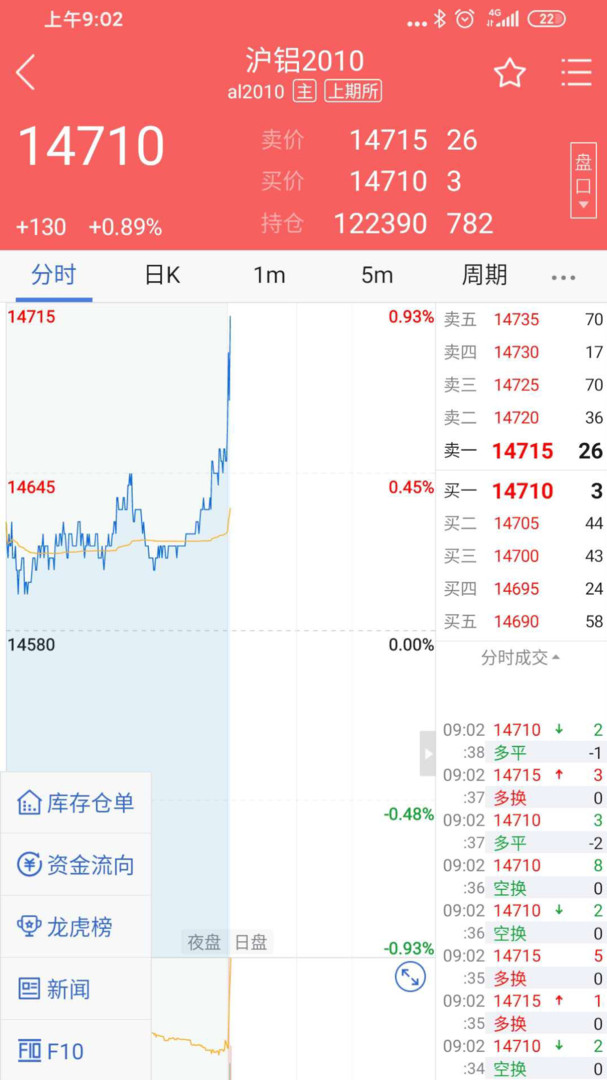Switch to the 日K tab
Viewport: 607px width, 1080px height.
point(163,276)
